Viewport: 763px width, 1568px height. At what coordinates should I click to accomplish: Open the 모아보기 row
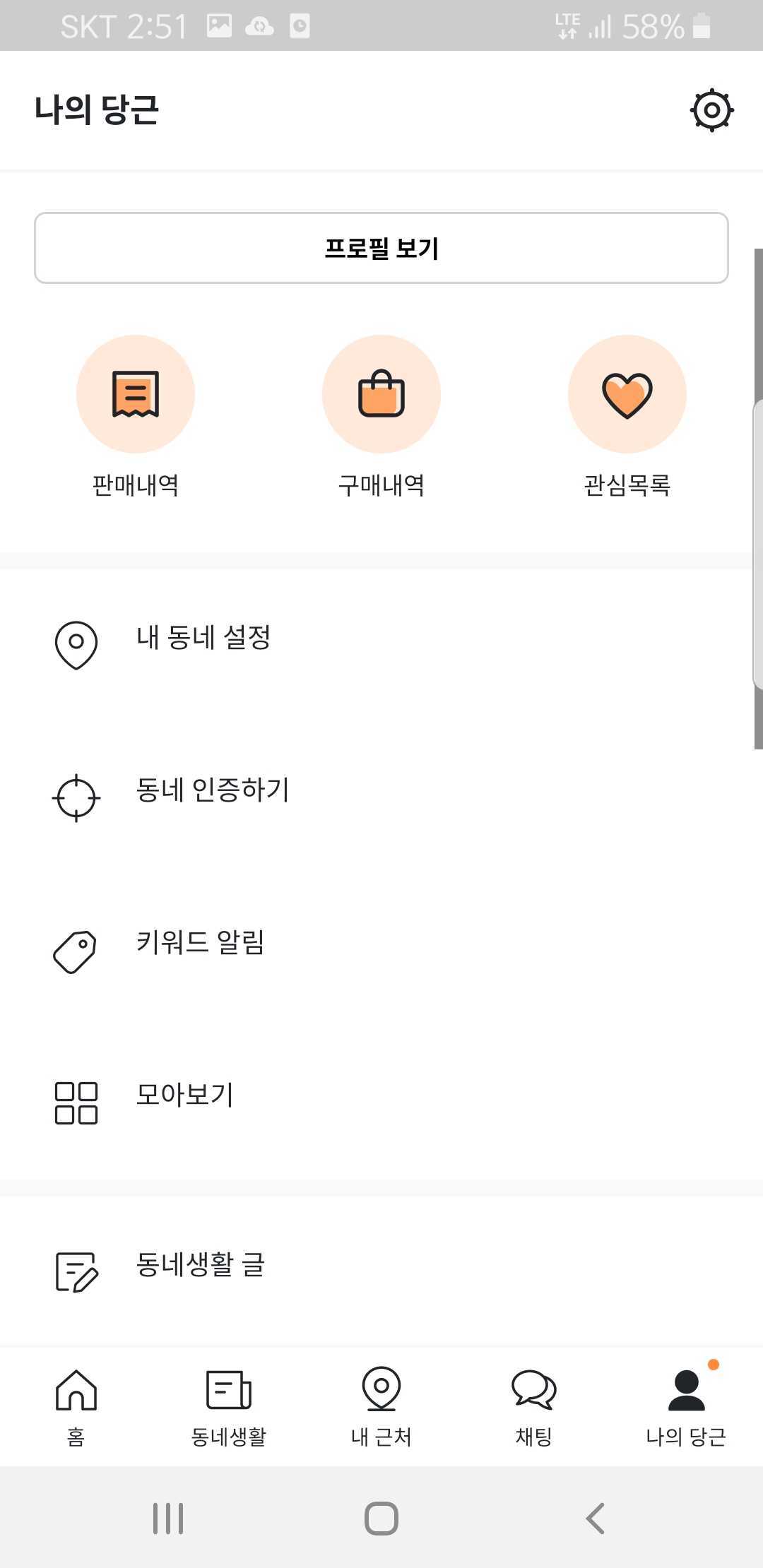point(381,1102)
